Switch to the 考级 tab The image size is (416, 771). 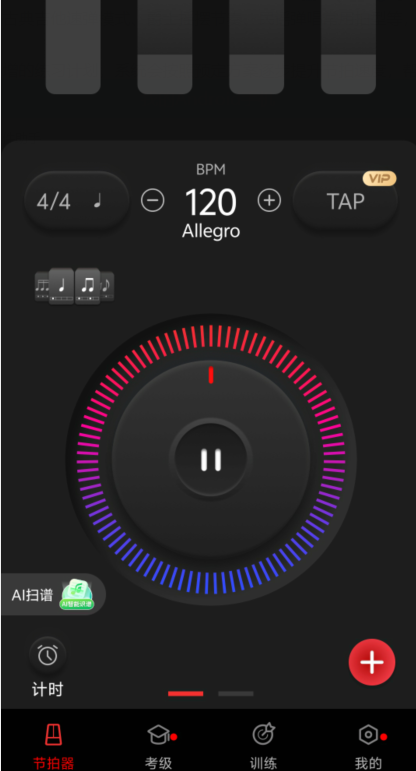pyautogui.click(x=159, y=746)
